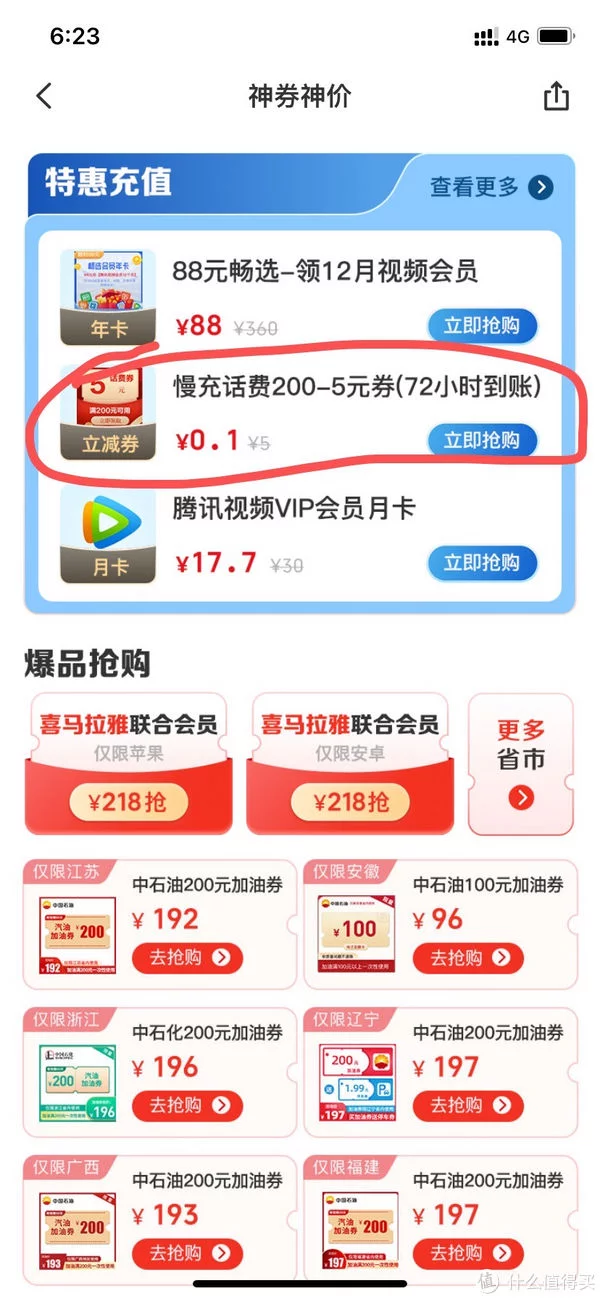Go back using the top-left arrow
The height and width of the screenshot is (1299, 600).
[44, 96]
